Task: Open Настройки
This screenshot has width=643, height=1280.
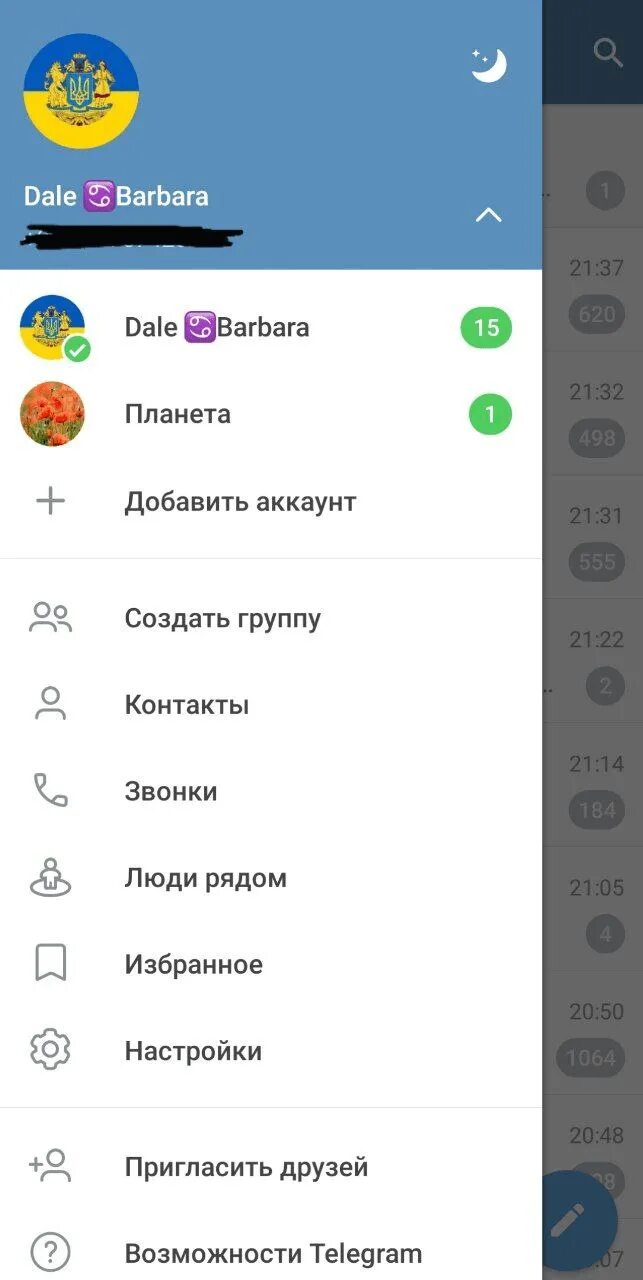Action: 193,1051
